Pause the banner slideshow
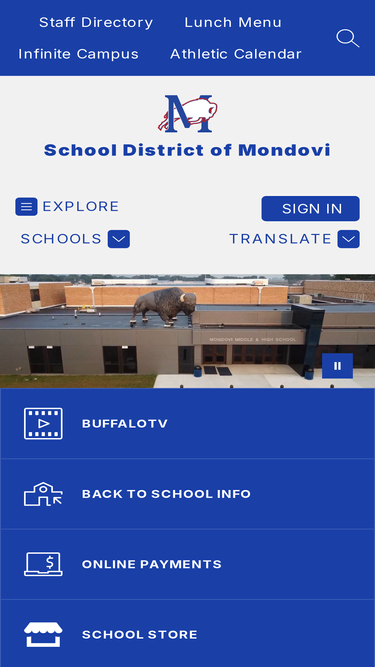 click(x=338, y=366)
